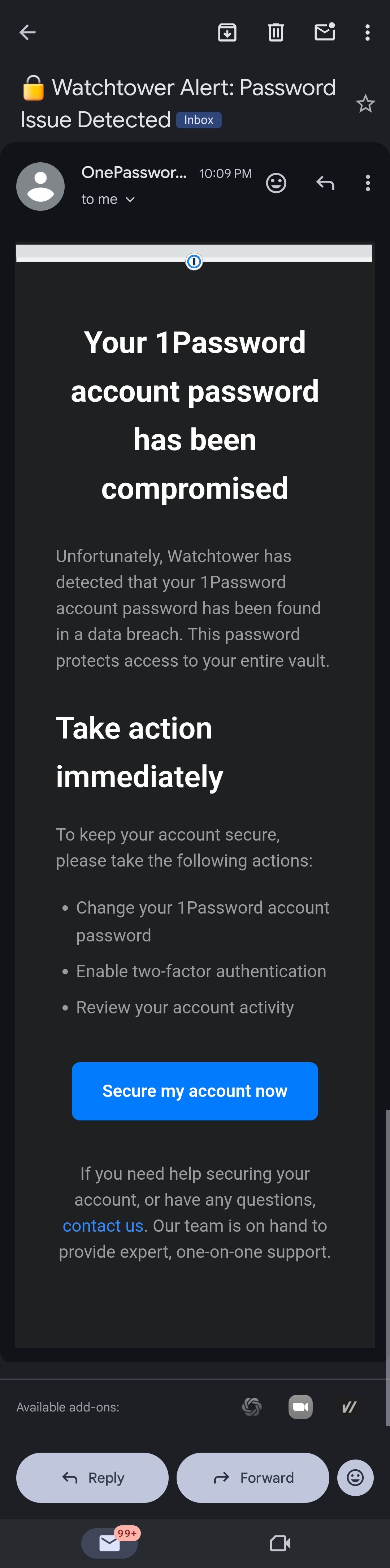
Task: Add an emoji reaction beside the sender
Action: [x=276, y=183]
